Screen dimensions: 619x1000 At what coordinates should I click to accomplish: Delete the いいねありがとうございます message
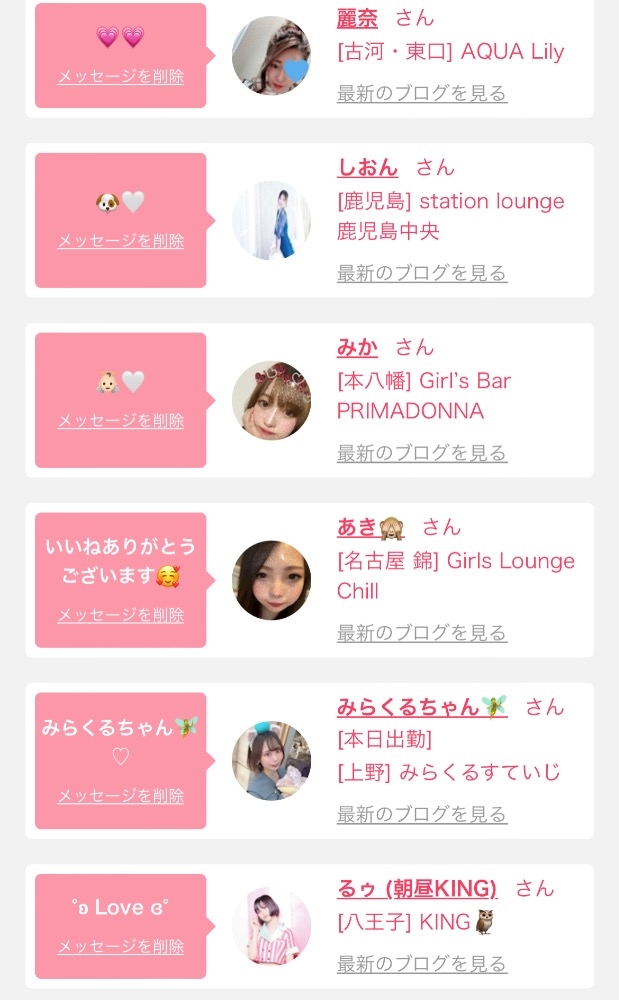[121, 615]
